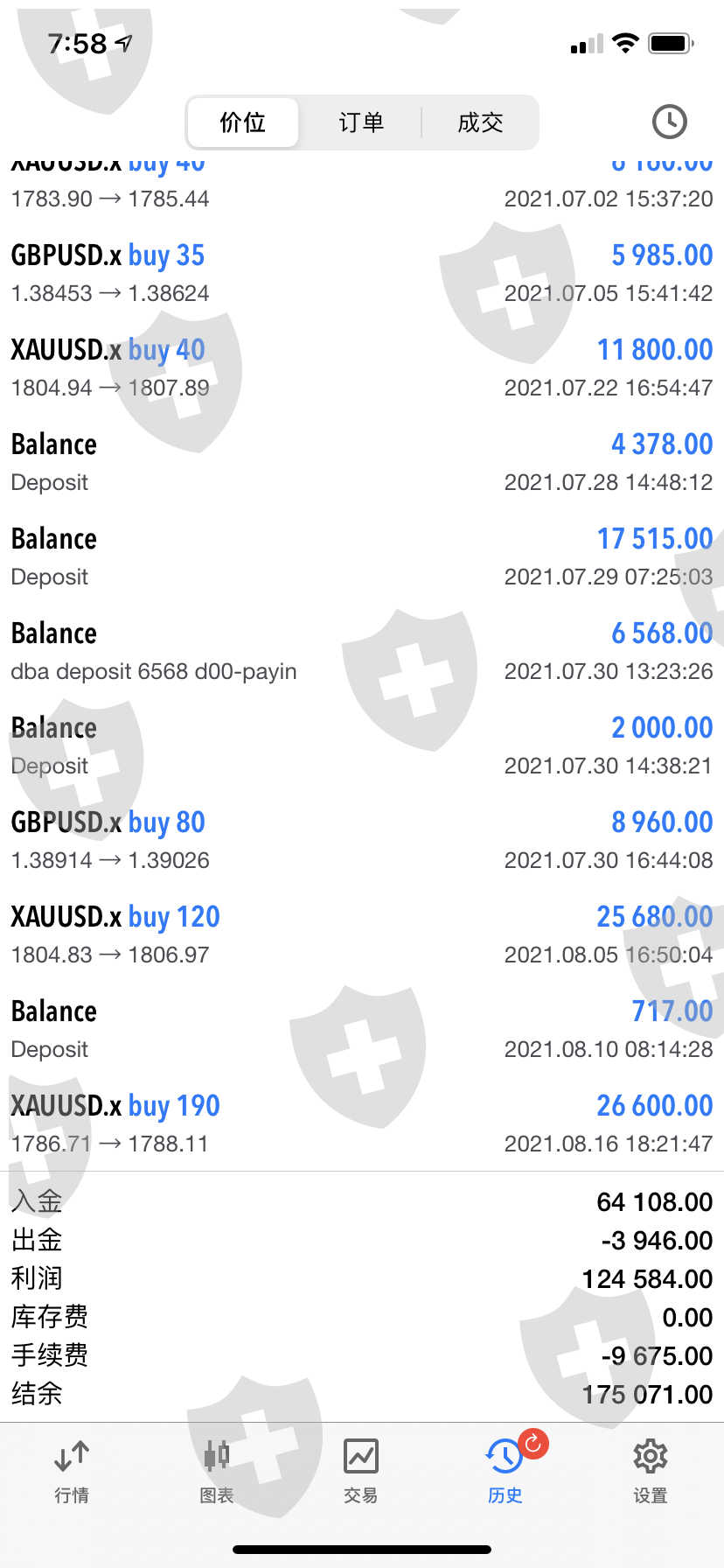724x1568 pixels.
Task: View the dba deposit 6568 d00-payin entry
Action: (362, 651)
